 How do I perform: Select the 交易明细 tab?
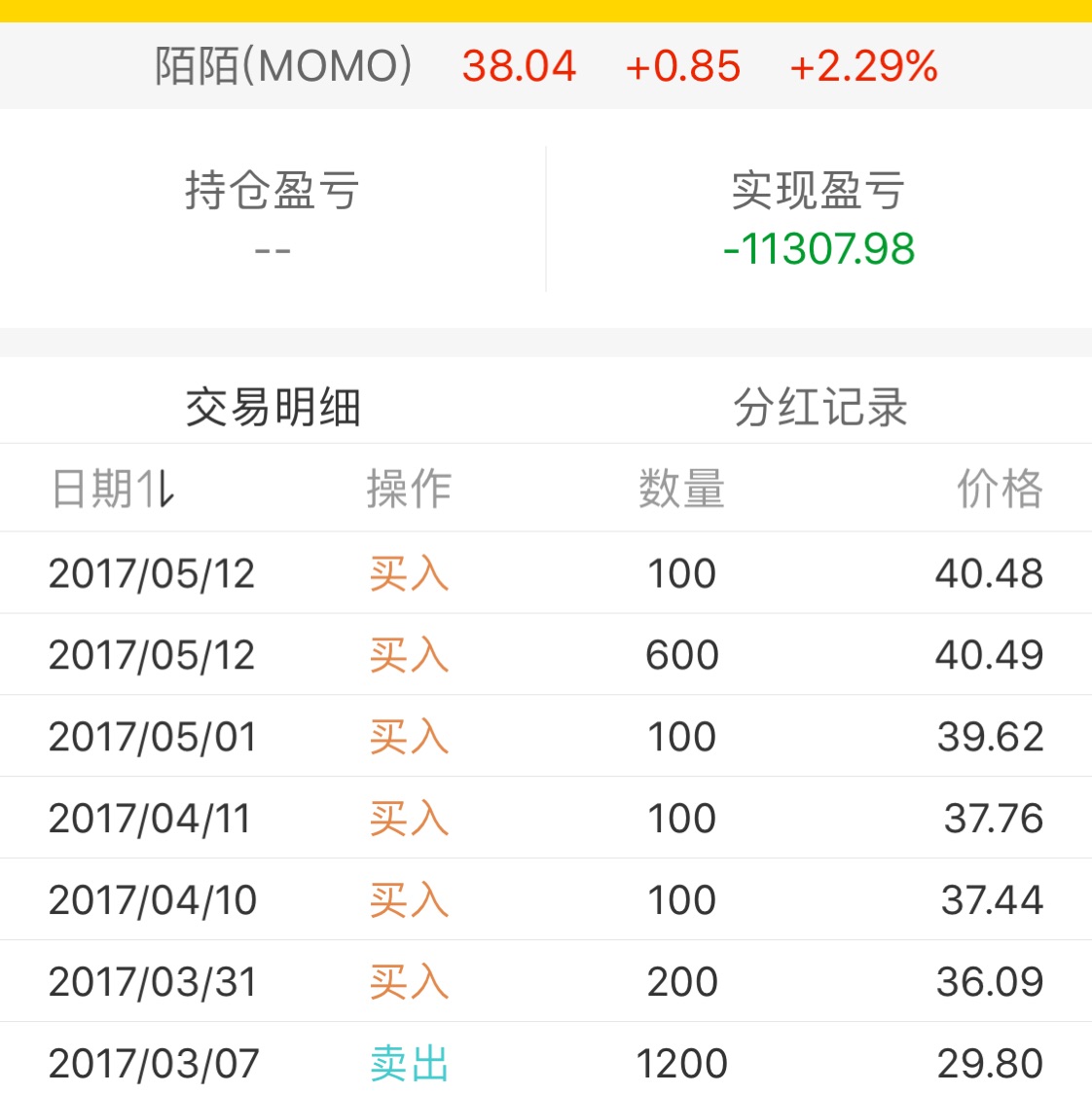(273, 407)
